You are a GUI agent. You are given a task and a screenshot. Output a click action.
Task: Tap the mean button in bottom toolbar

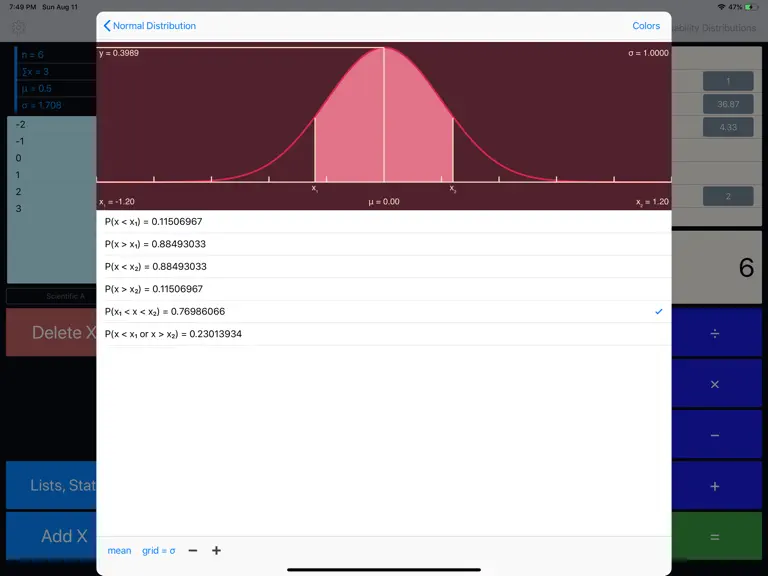click(x=119, y=551)
